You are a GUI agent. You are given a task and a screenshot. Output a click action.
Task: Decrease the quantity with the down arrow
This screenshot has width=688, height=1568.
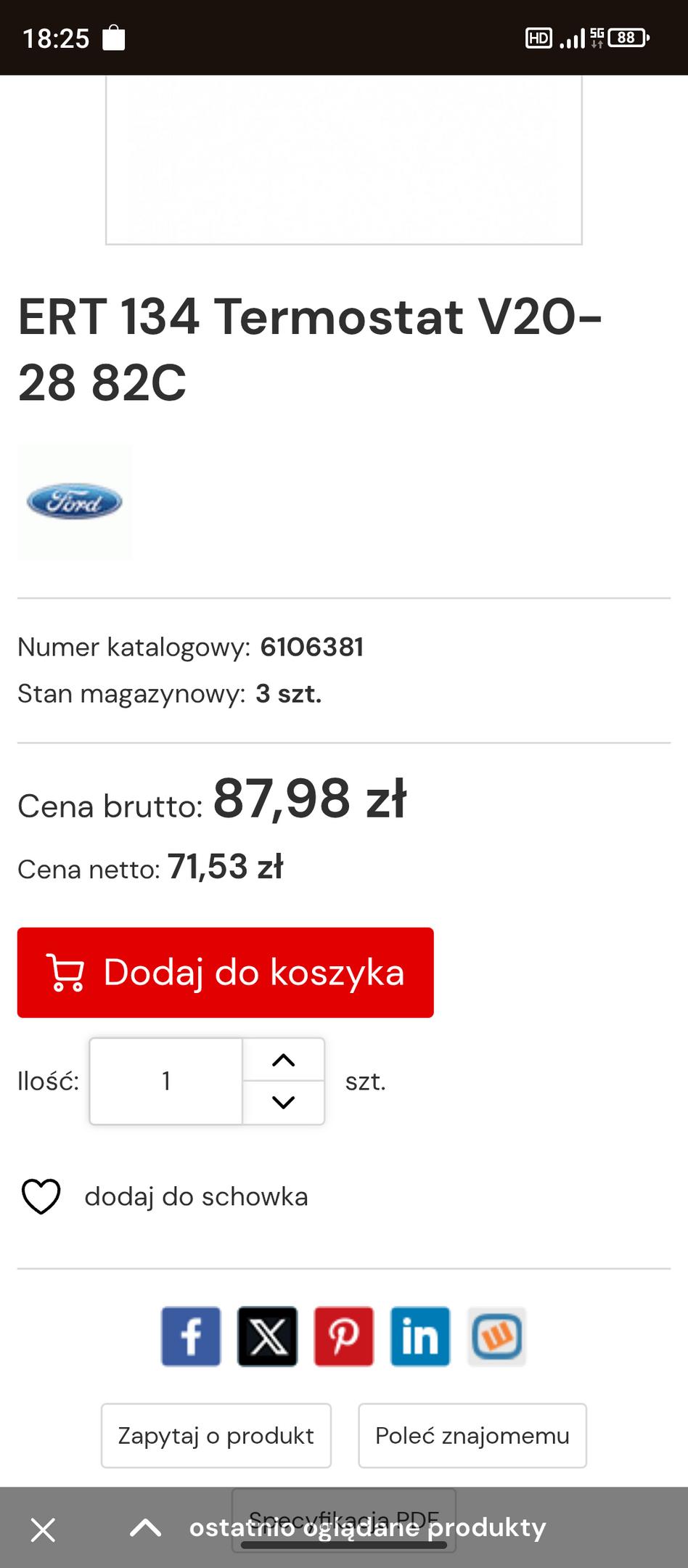tap(283, 1102)
